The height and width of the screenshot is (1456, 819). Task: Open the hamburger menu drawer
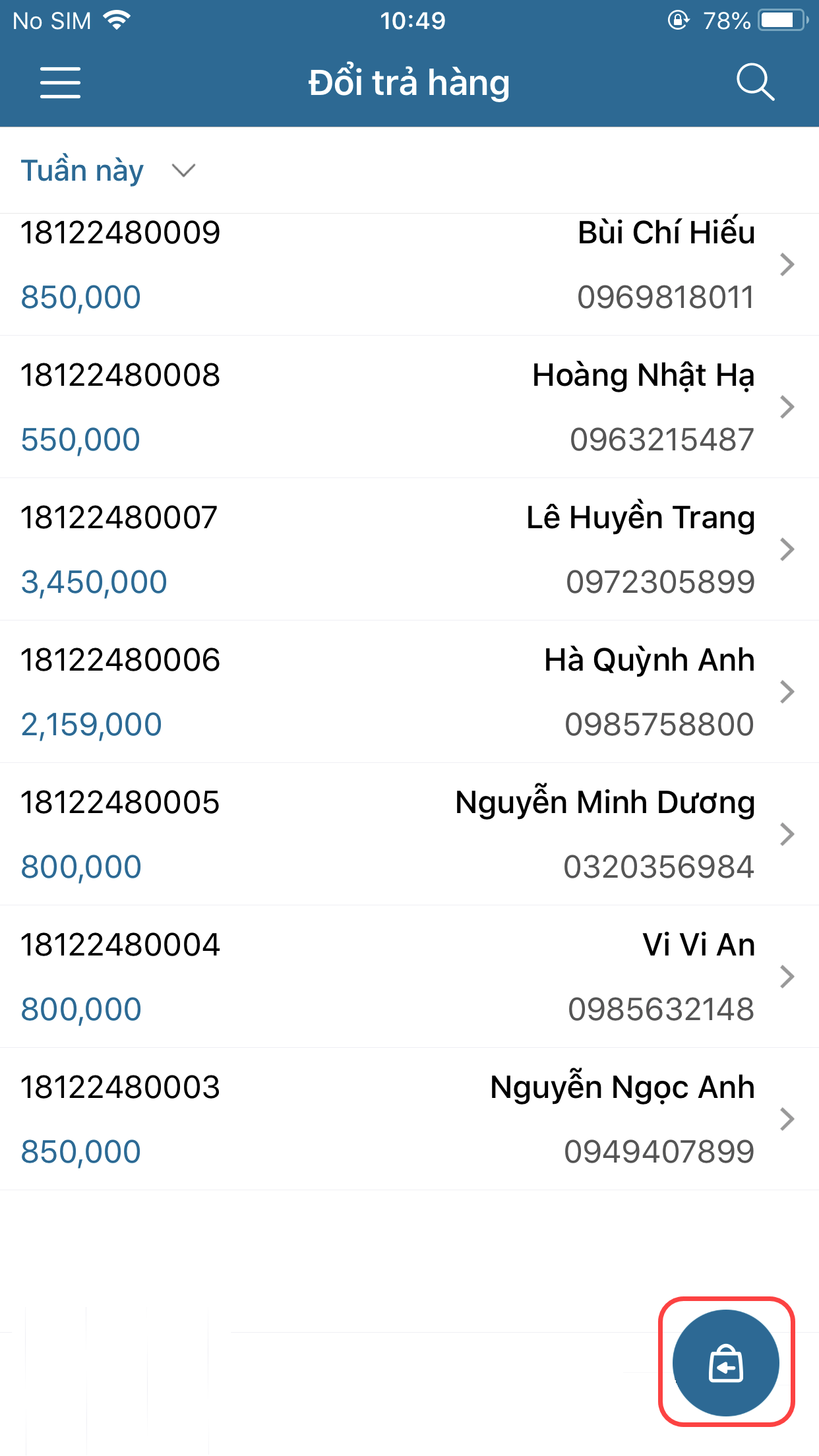(60, 83)
